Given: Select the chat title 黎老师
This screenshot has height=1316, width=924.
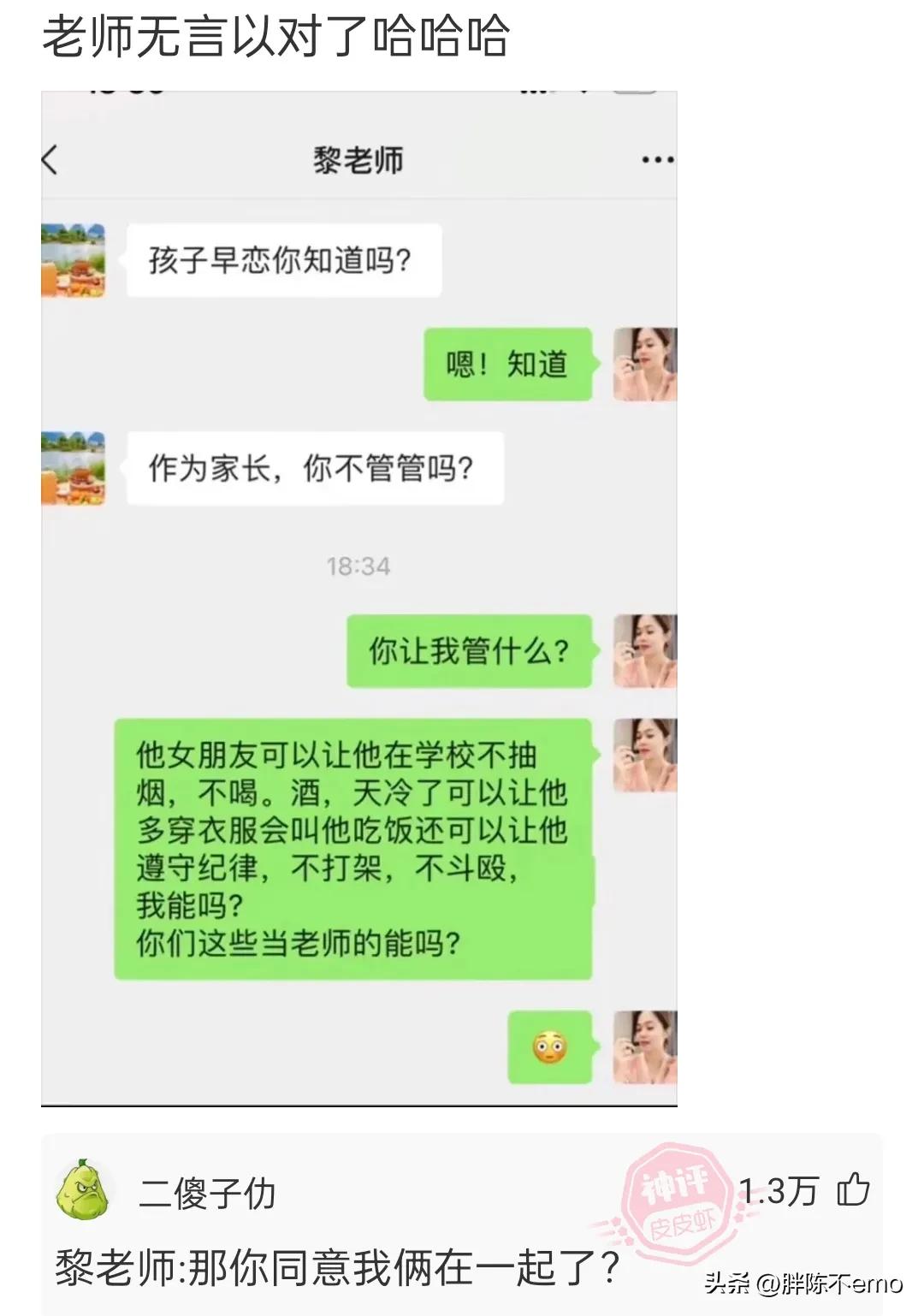Looking at the screenshot, I should (359, 157).
